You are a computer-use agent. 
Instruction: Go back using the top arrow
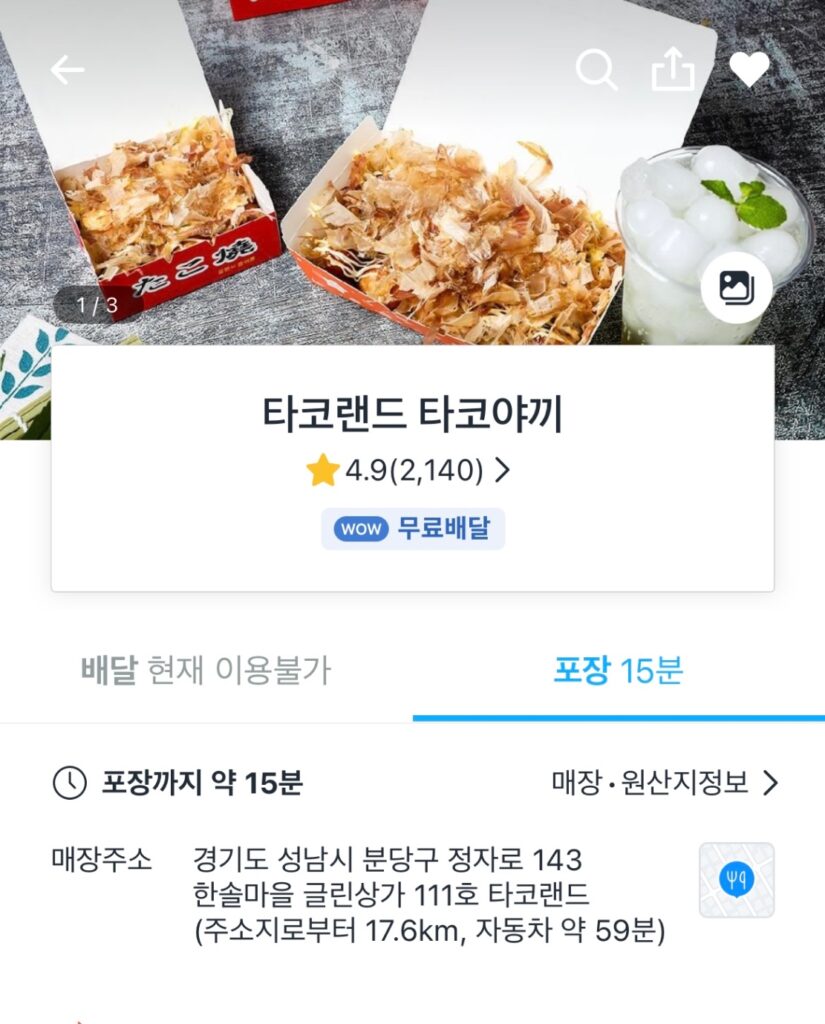(x=68, y=69)
